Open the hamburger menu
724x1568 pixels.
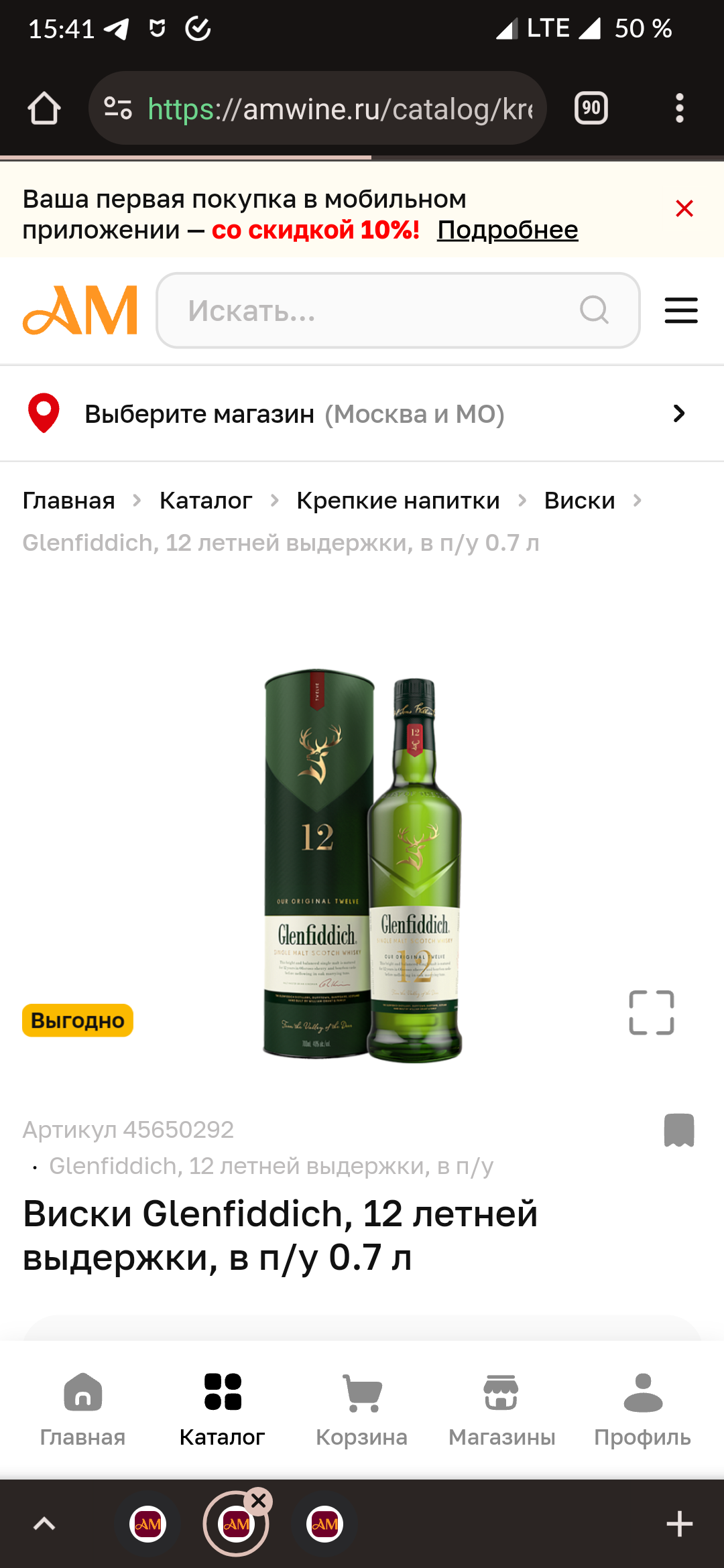pos(681,311)
